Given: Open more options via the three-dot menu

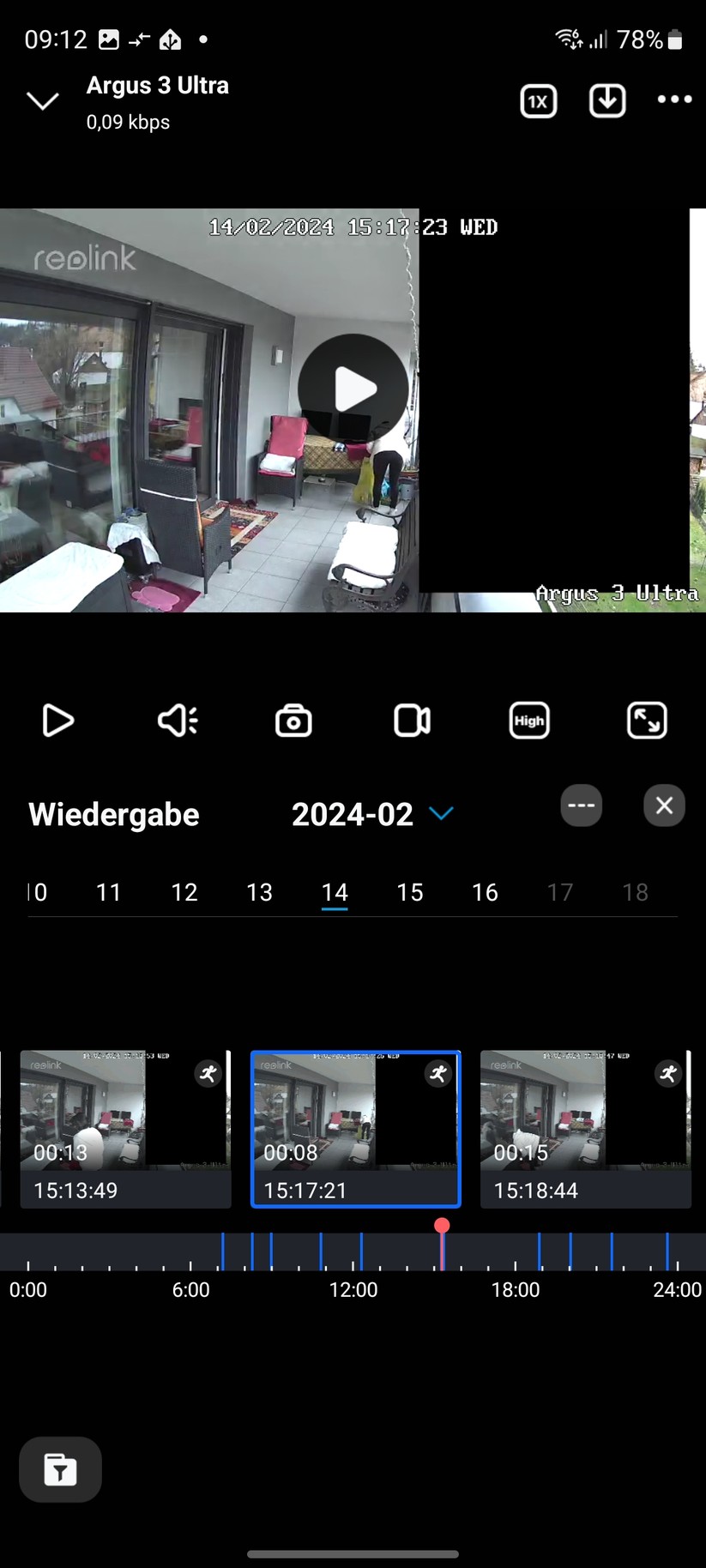Looking at the screenshot, I should 674,100.
